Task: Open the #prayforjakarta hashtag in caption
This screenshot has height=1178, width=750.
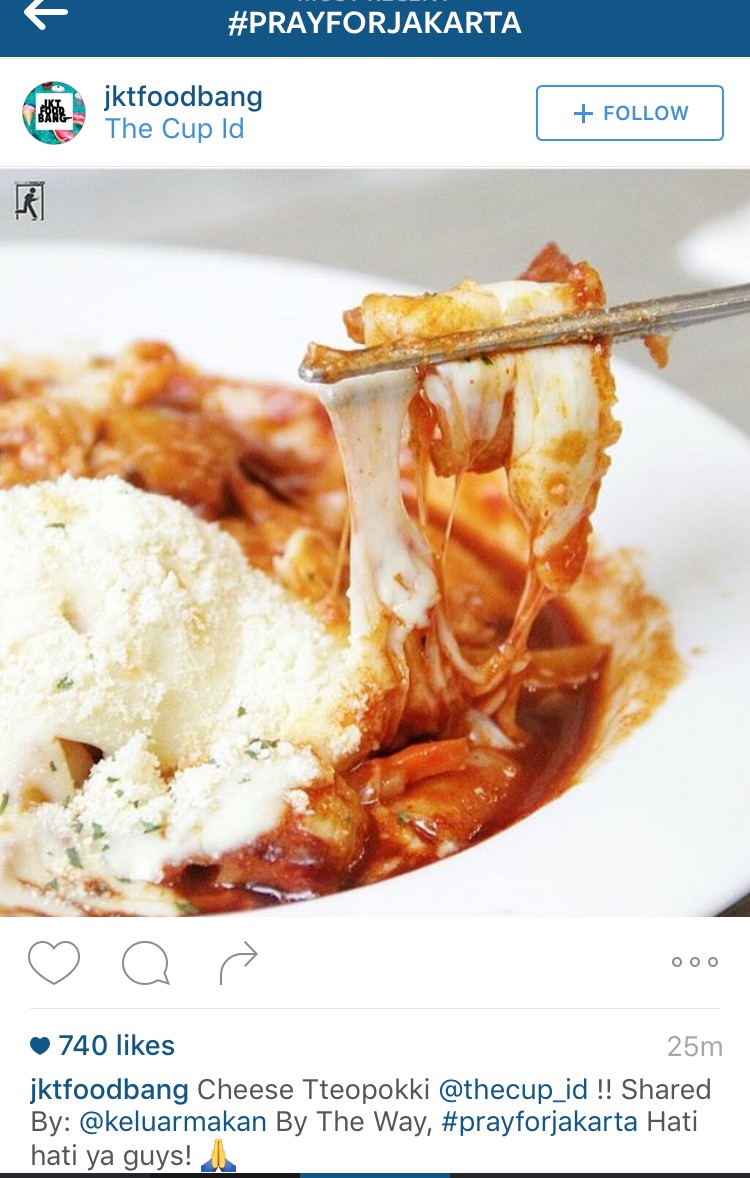Action: coord(539,1122)
